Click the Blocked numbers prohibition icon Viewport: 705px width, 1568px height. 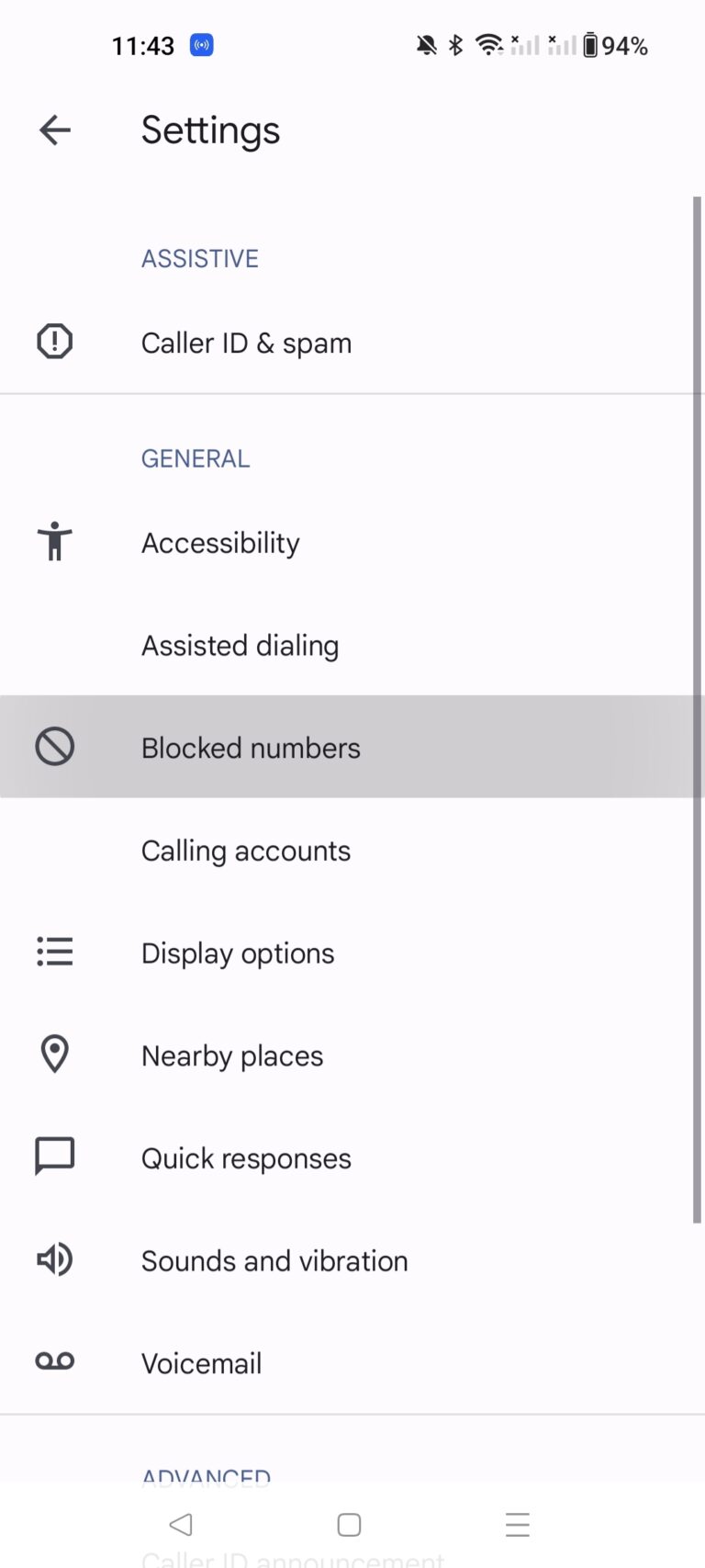54,747
